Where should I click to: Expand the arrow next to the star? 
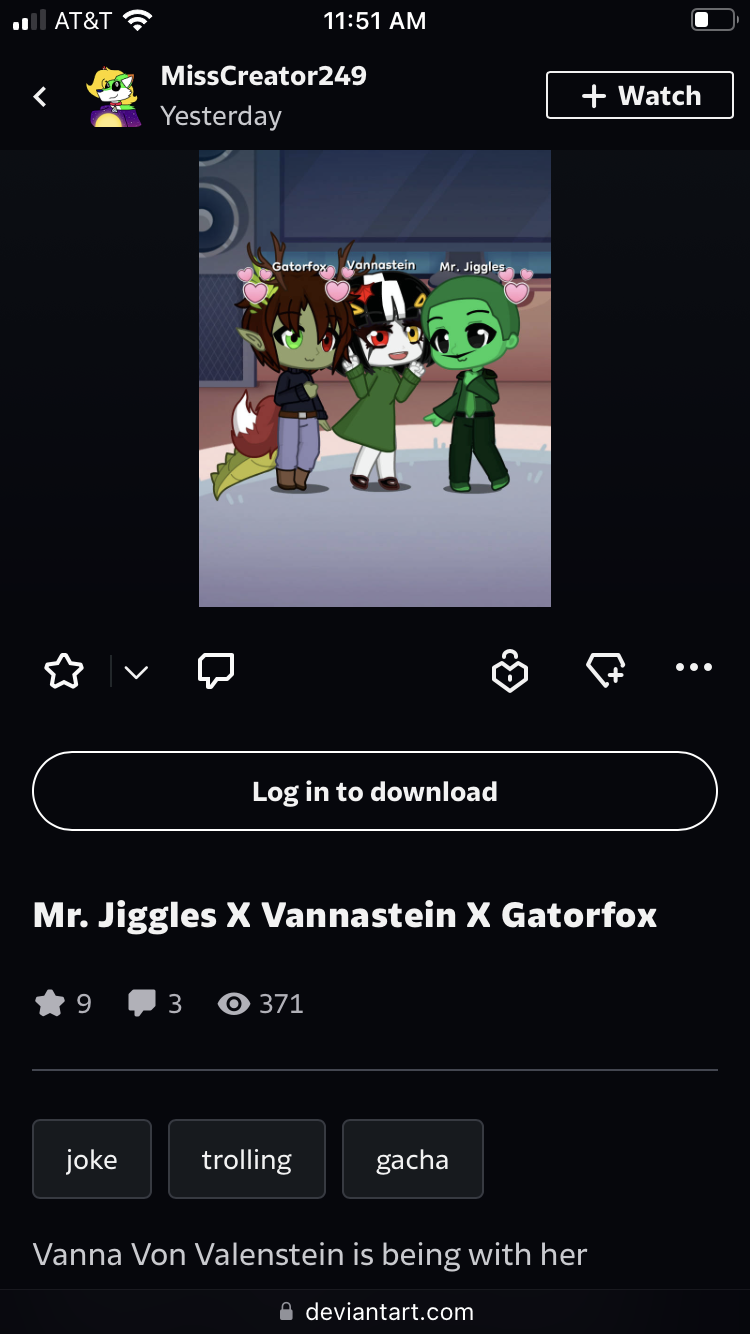(x=136, y=672)
